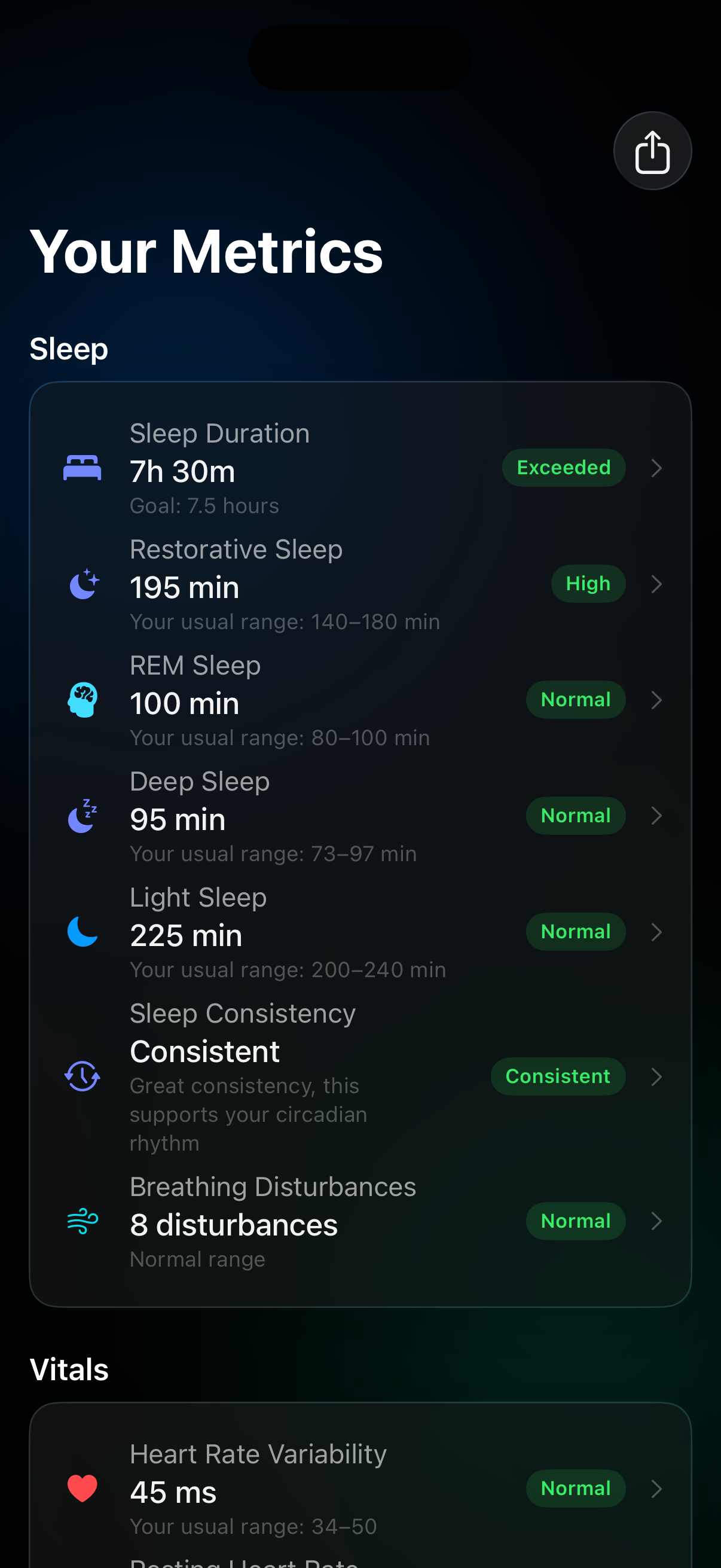Screen dimensions: 721x1568
Task: Select the Sleep section header
Action: (69, 349)
